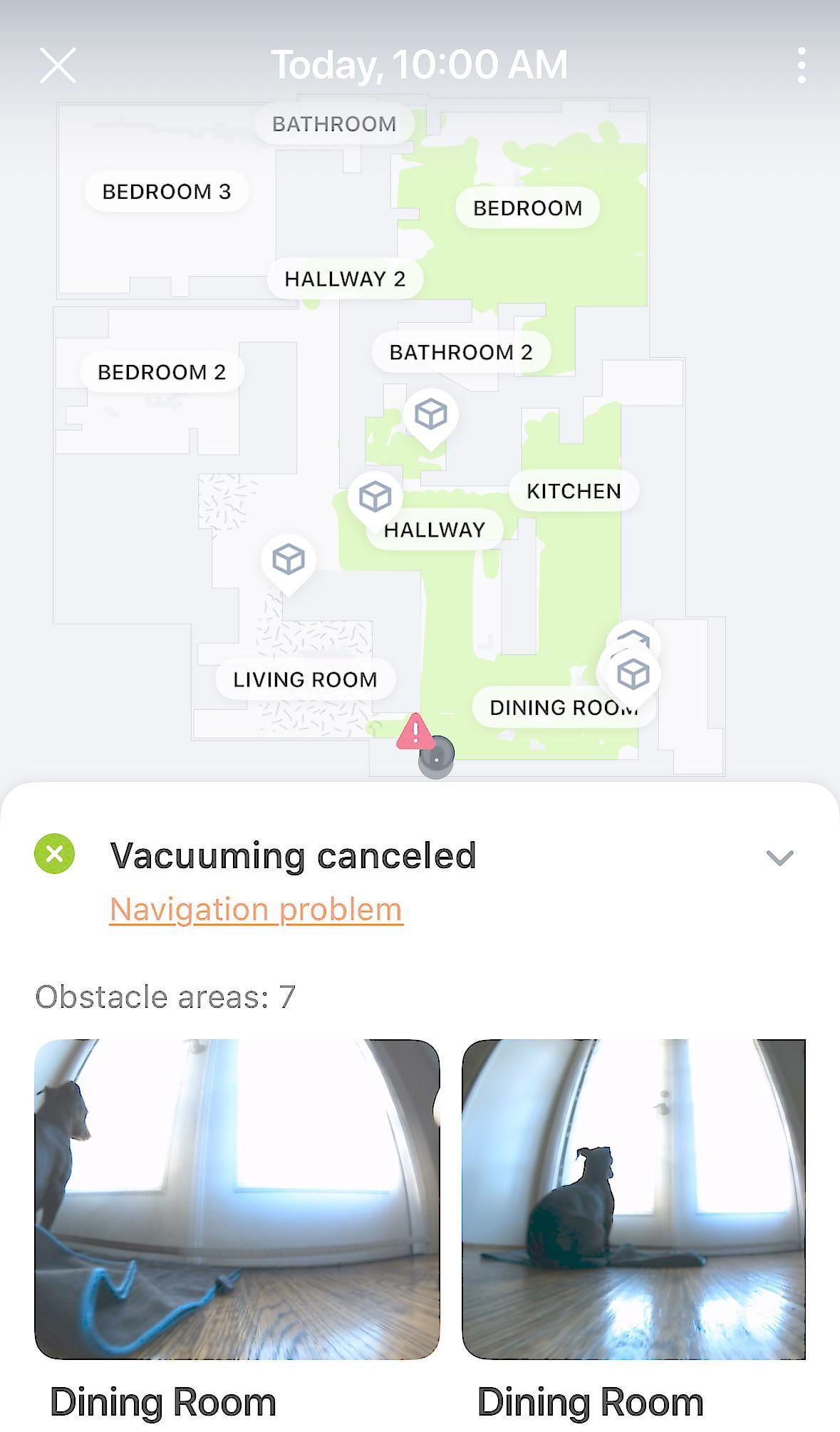
Task: Tap the red warning marker on map
Action: (x=415, y=733)
